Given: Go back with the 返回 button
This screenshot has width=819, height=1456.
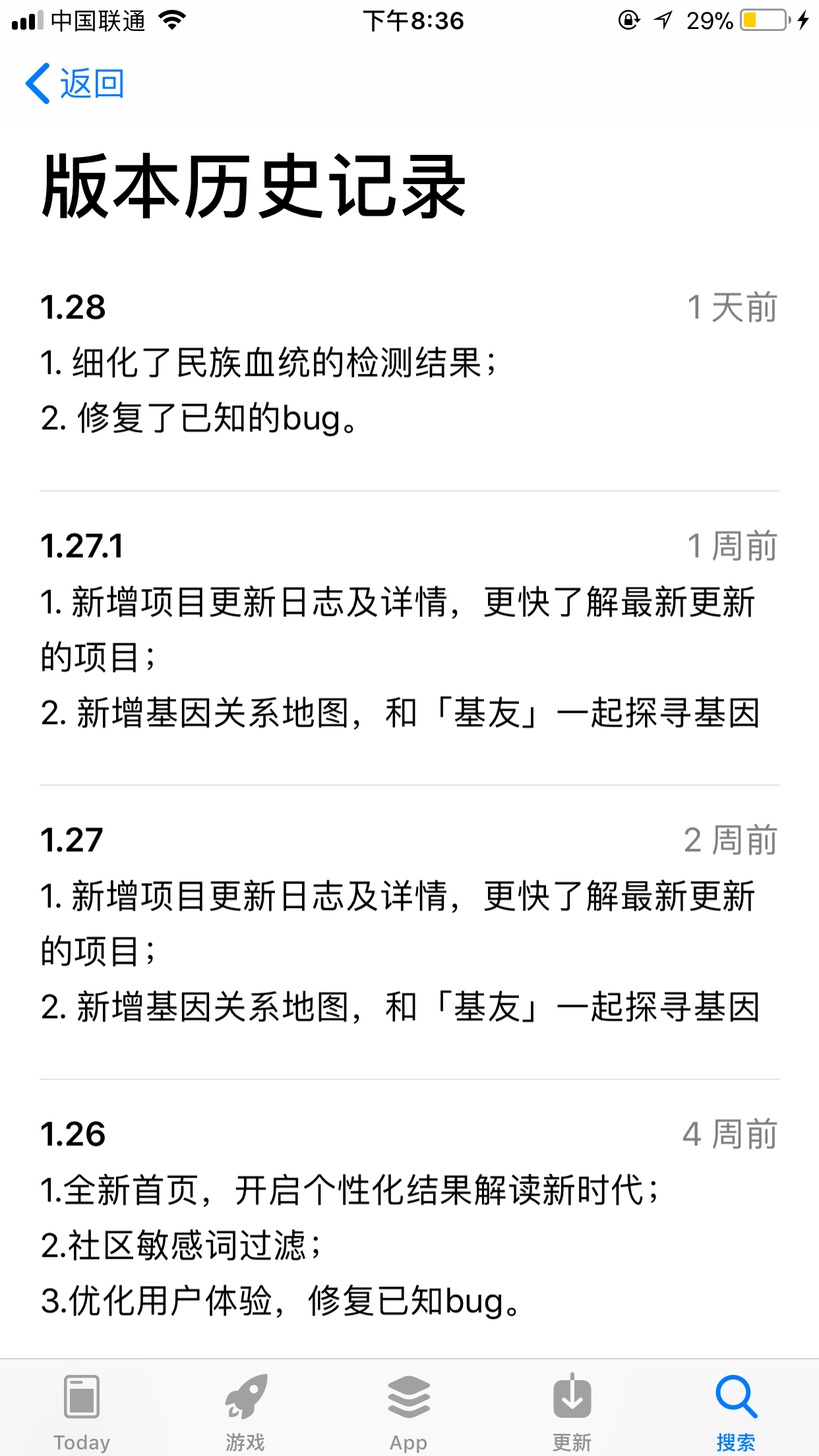Looking at the screenshot, I should (75, 84).
